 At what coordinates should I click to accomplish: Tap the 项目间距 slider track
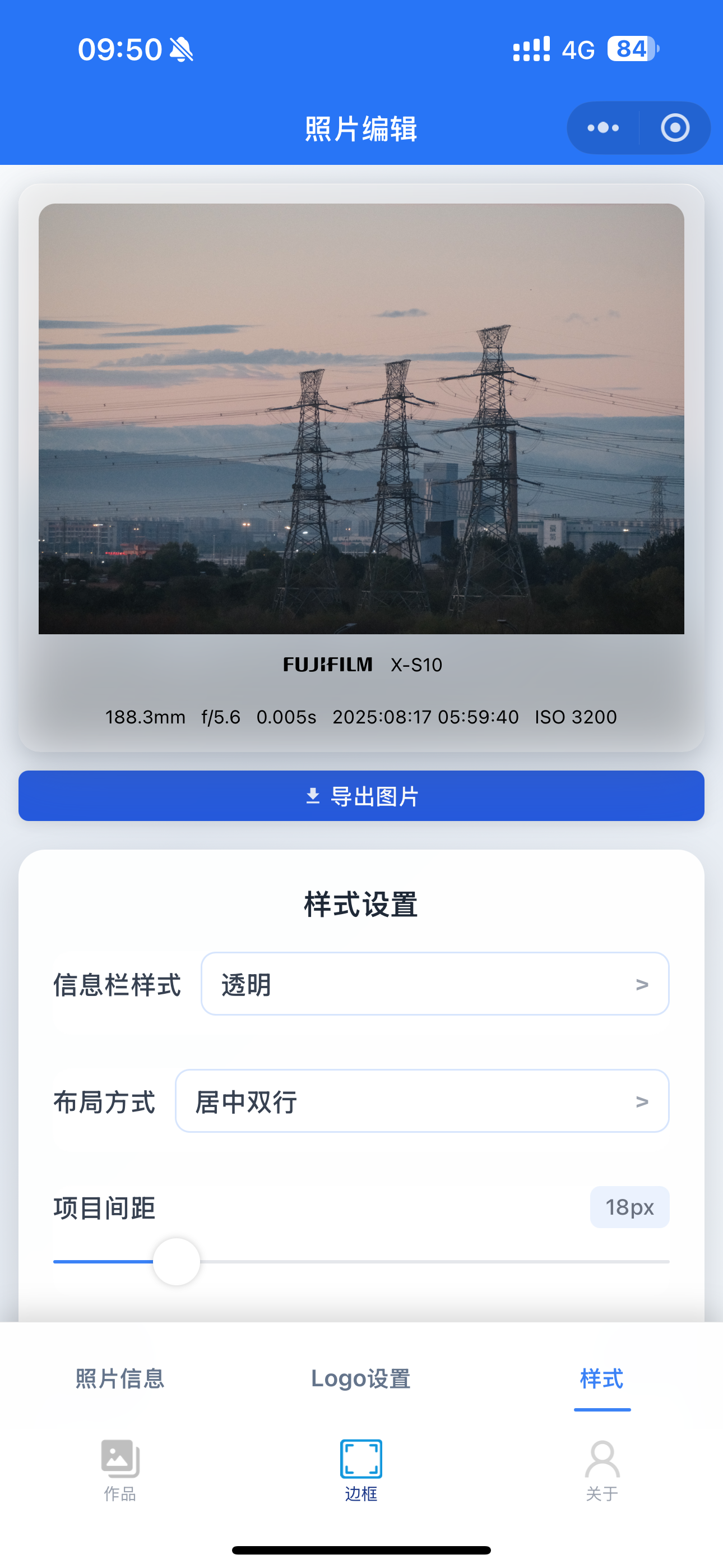(426, 1262)
